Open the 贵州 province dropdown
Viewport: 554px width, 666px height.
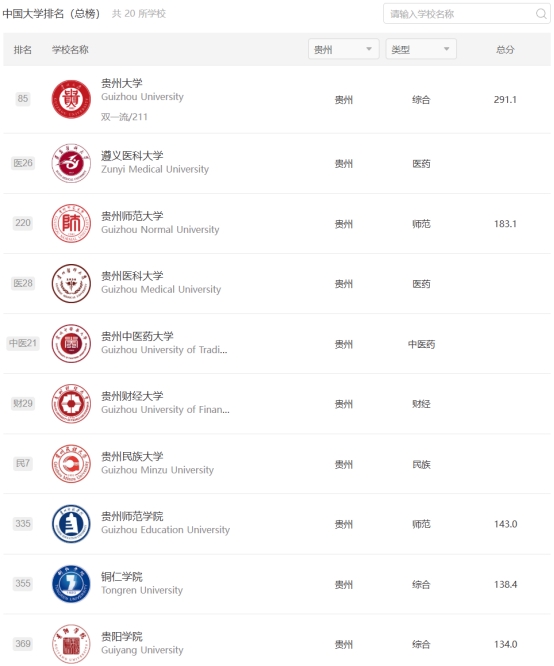[343, 49]
